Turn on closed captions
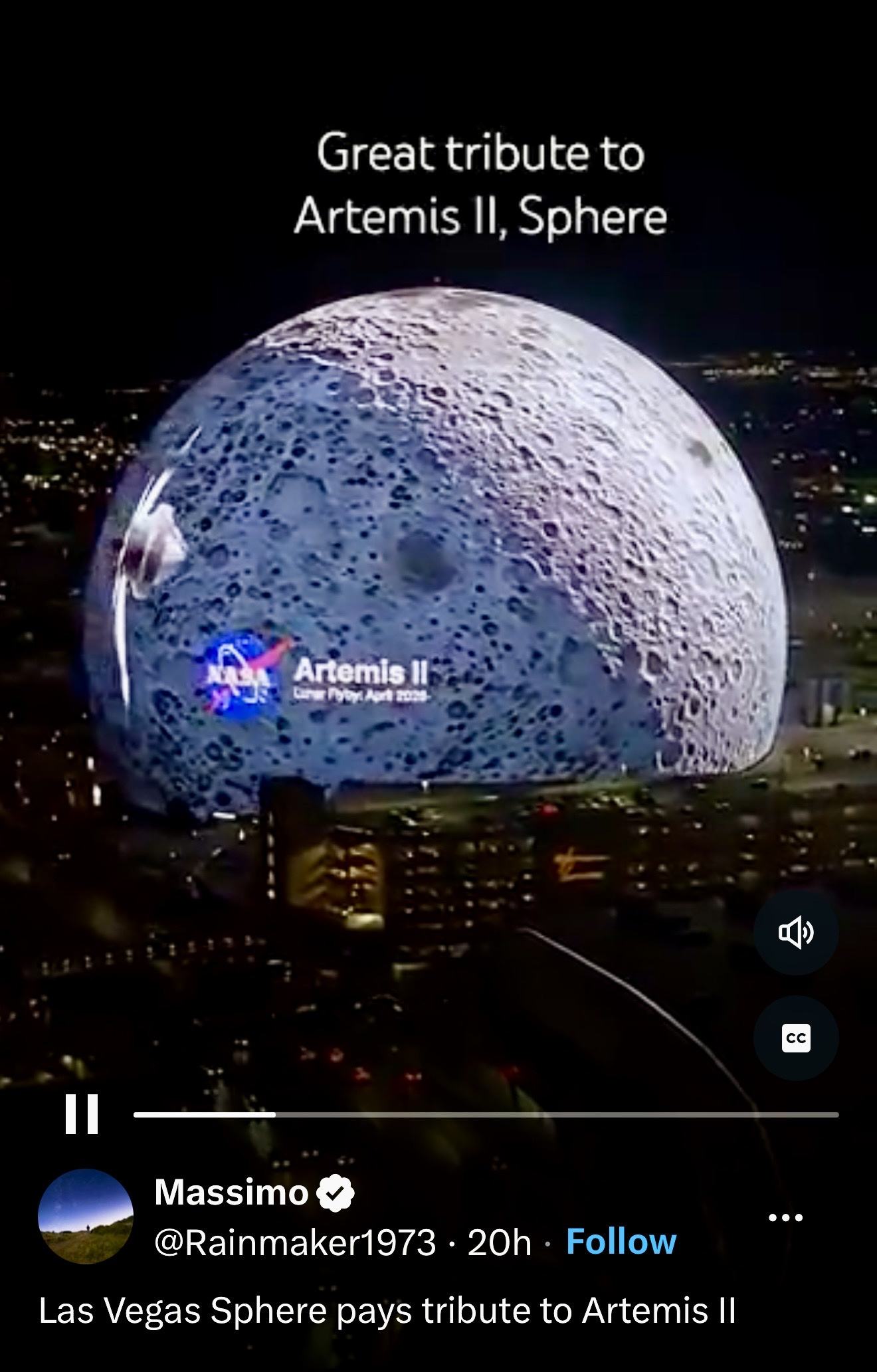Image resolution: width=877 pixels, height=1372 pixels. tap(795, 1038)
